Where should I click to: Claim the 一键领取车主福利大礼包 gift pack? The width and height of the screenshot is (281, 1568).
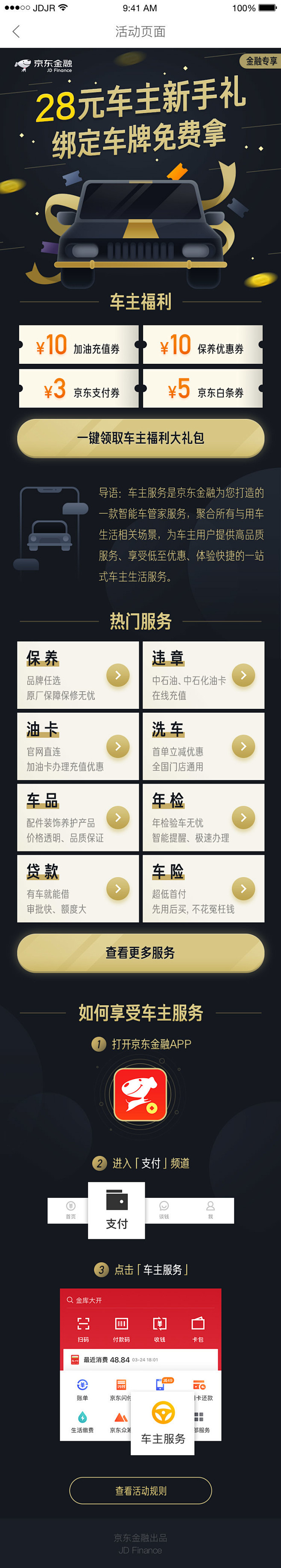point(140,438)
